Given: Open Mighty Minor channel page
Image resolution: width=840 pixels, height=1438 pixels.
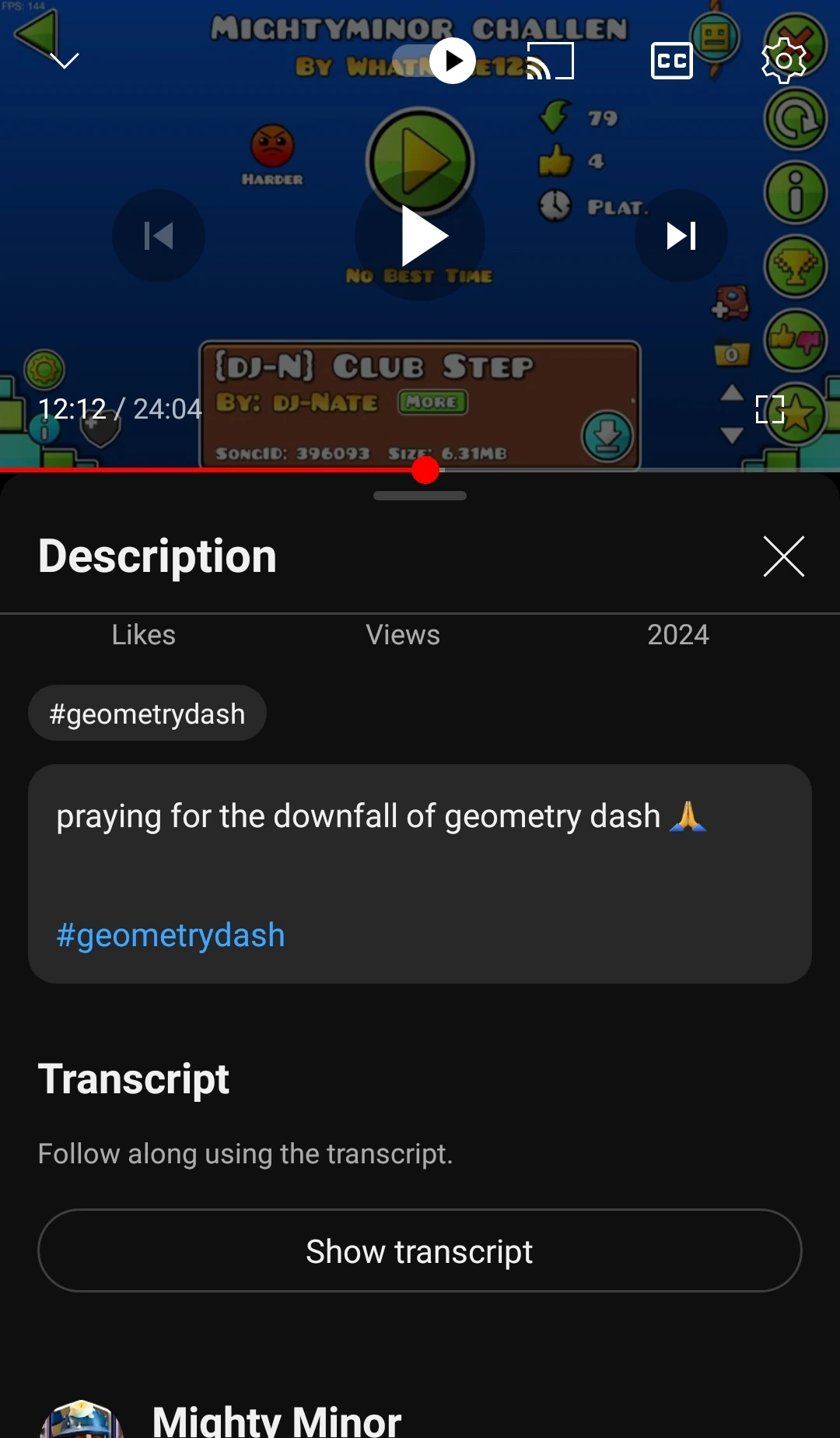Looking at the screenshot, I should pyautogui.click(x=276, y=1420).
